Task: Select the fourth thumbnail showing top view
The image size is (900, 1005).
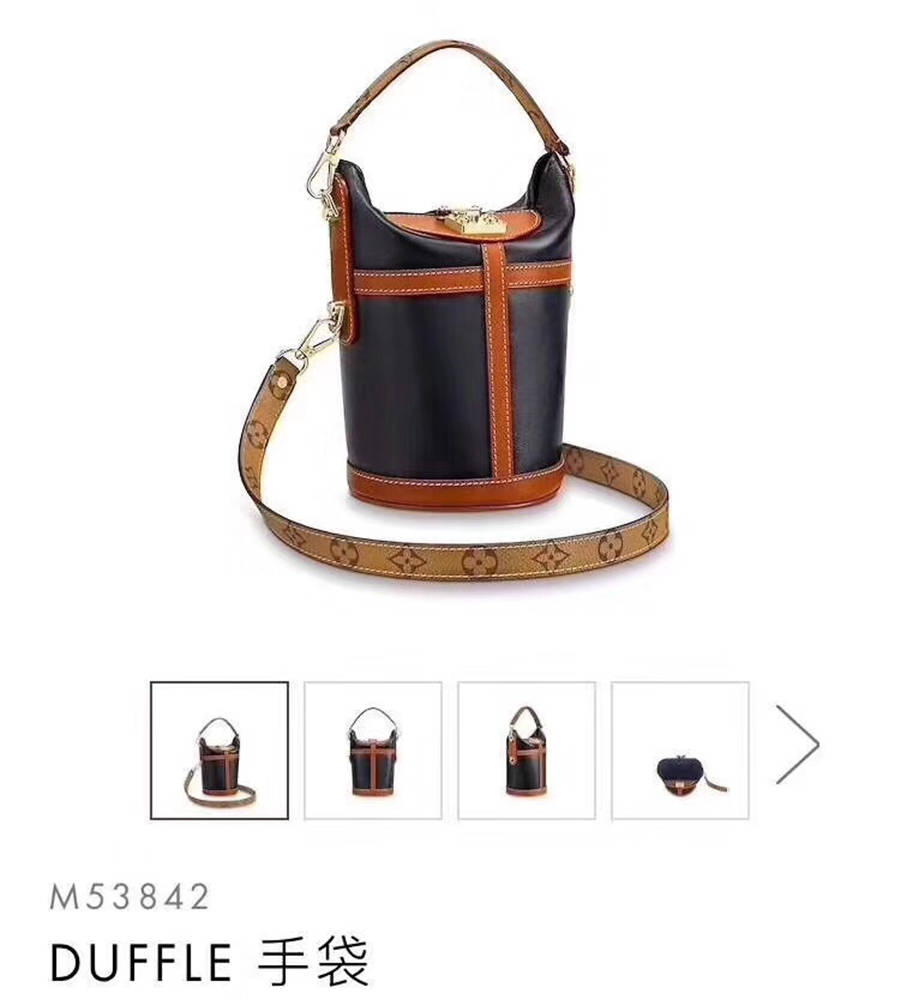Action: [x=680, y=751]
